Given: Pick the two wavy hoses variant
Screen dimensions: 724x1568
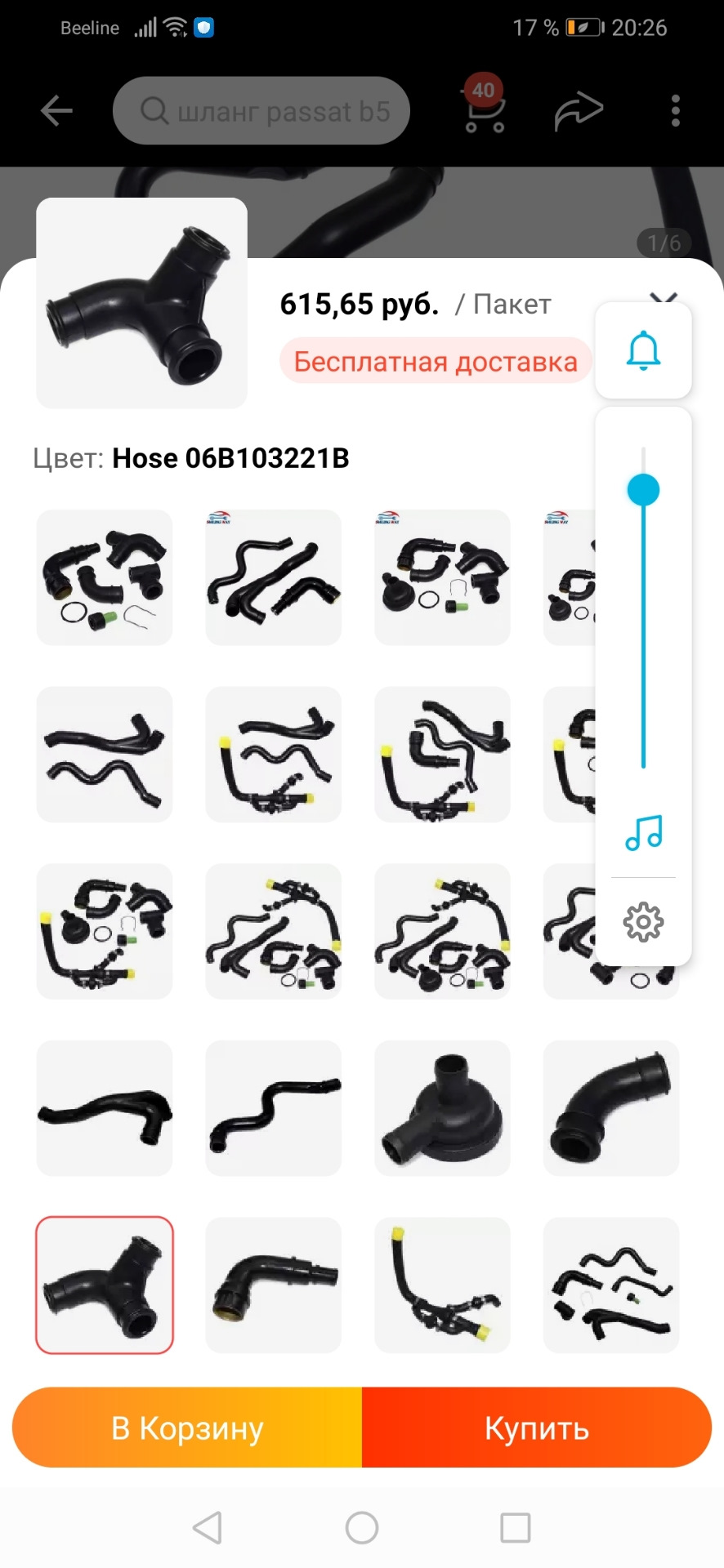Looking at the screenshot, I should coord(105,755).
